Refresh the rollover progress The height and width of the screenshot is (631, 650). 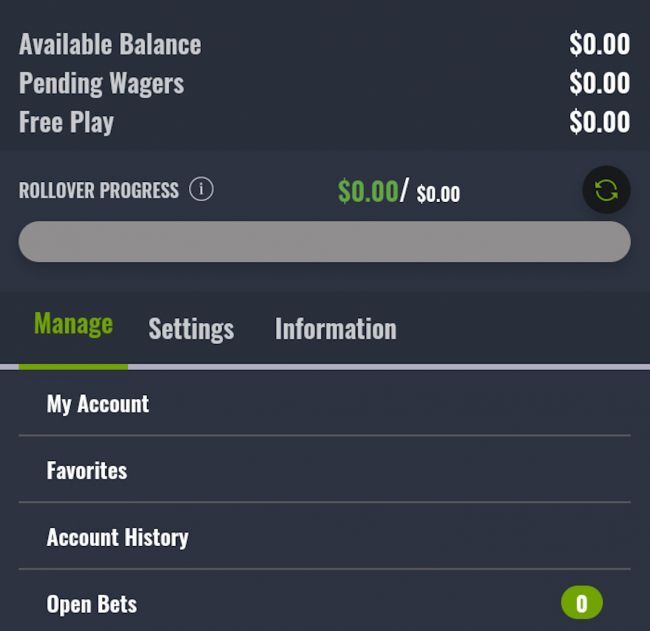(606, 190)
